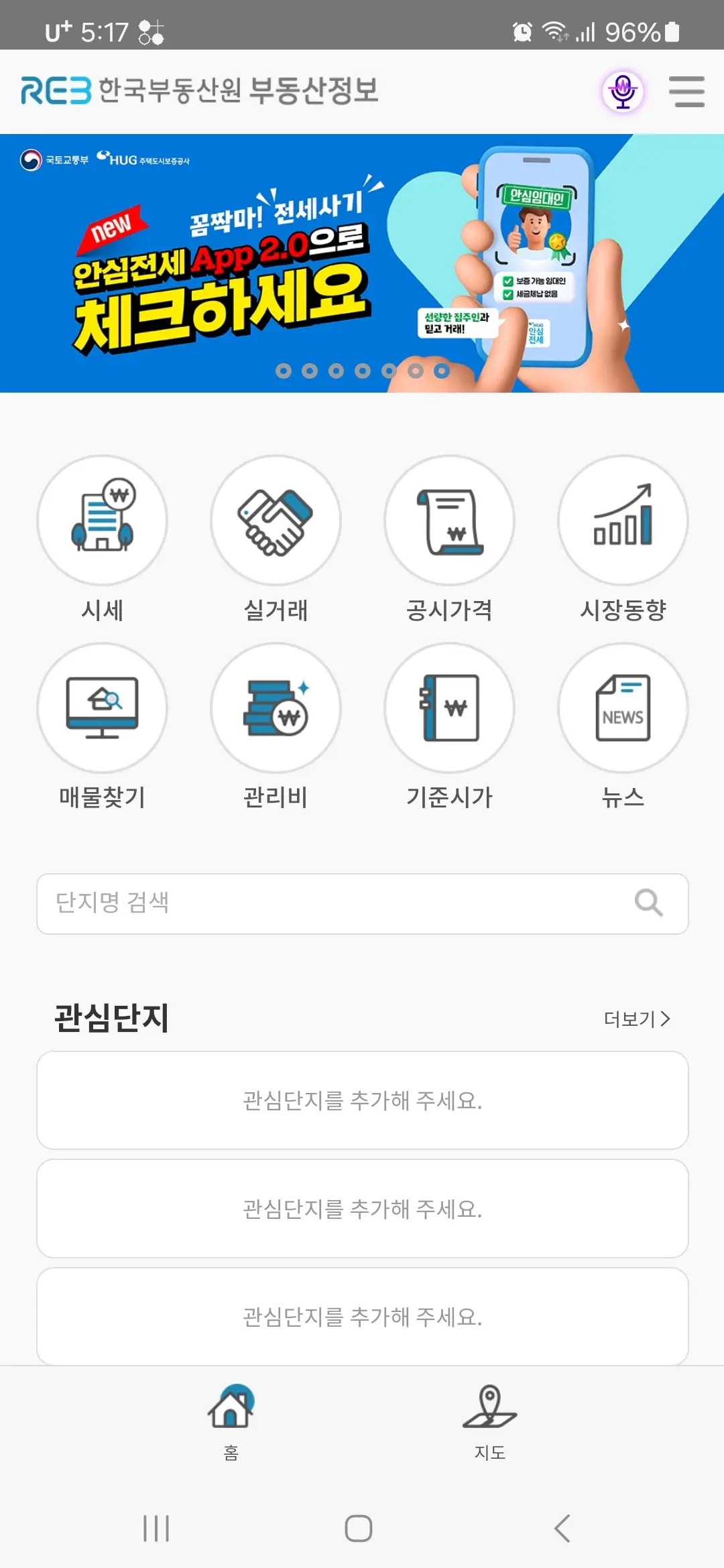
Task: Open the hamburger navigation menu
Action: 686,92
